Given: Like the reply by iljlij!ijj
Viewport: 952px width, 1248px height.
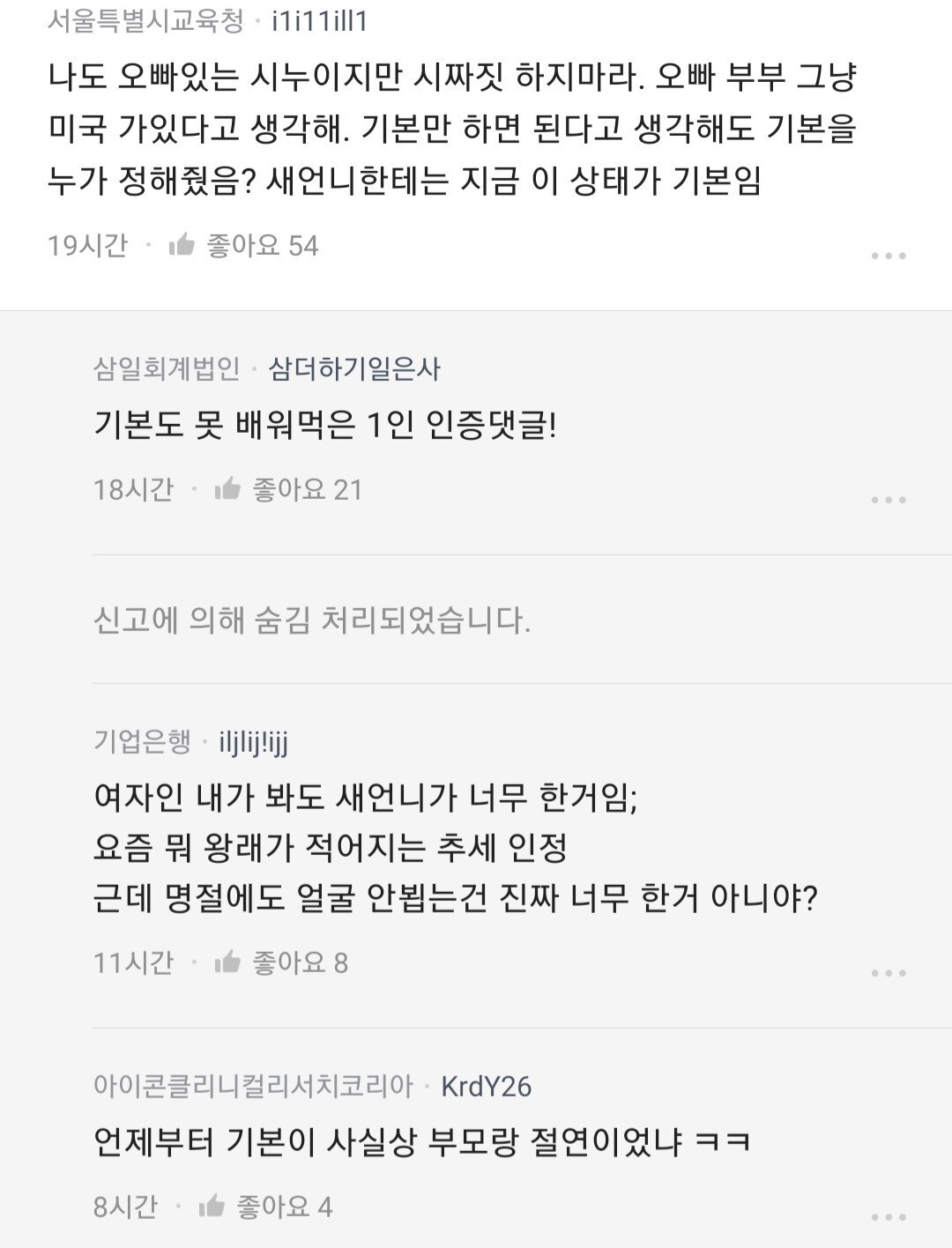Looking at the screenshot, I should [228, 962].
